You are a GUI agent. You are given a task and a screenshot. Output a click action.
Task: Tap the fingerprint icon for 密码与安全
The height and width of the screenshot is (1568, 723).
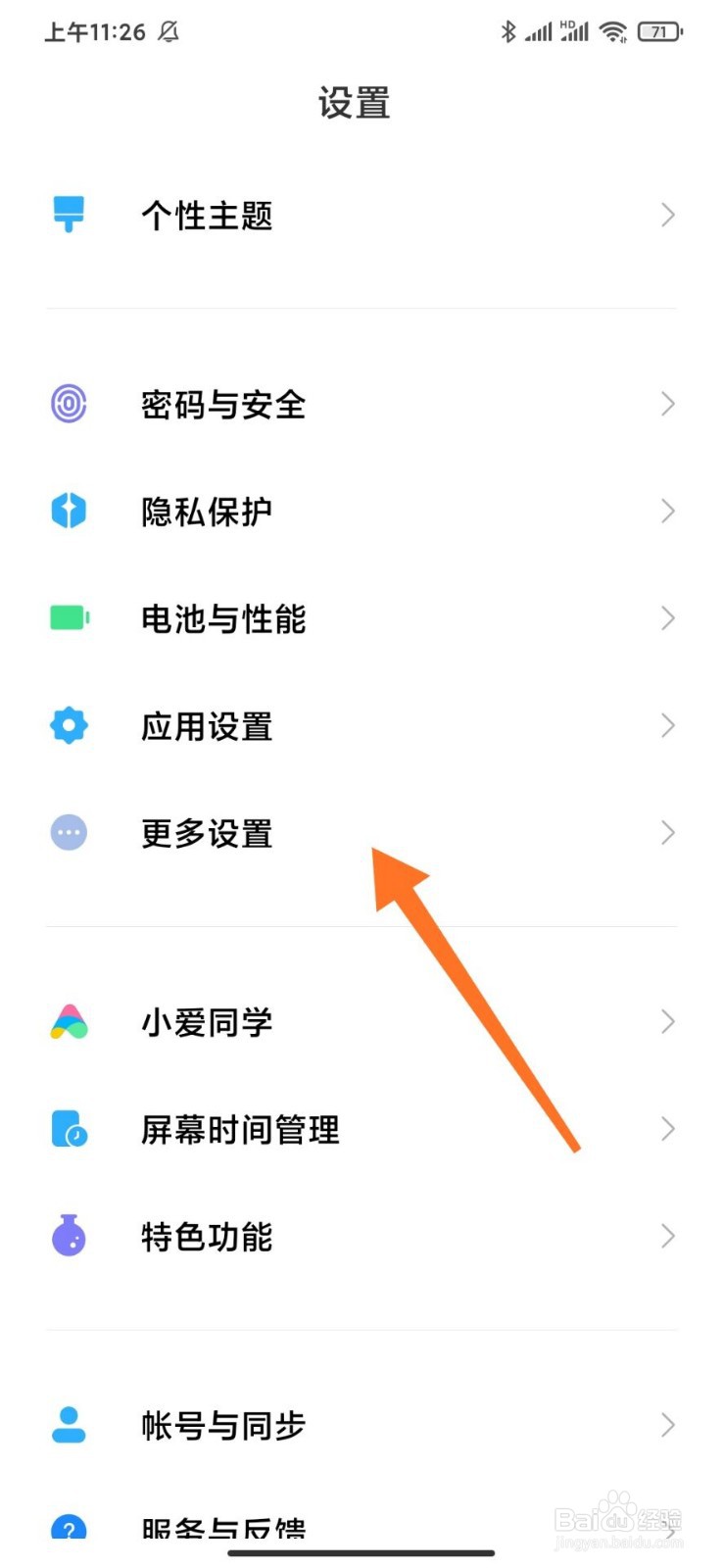pos(69,404)
